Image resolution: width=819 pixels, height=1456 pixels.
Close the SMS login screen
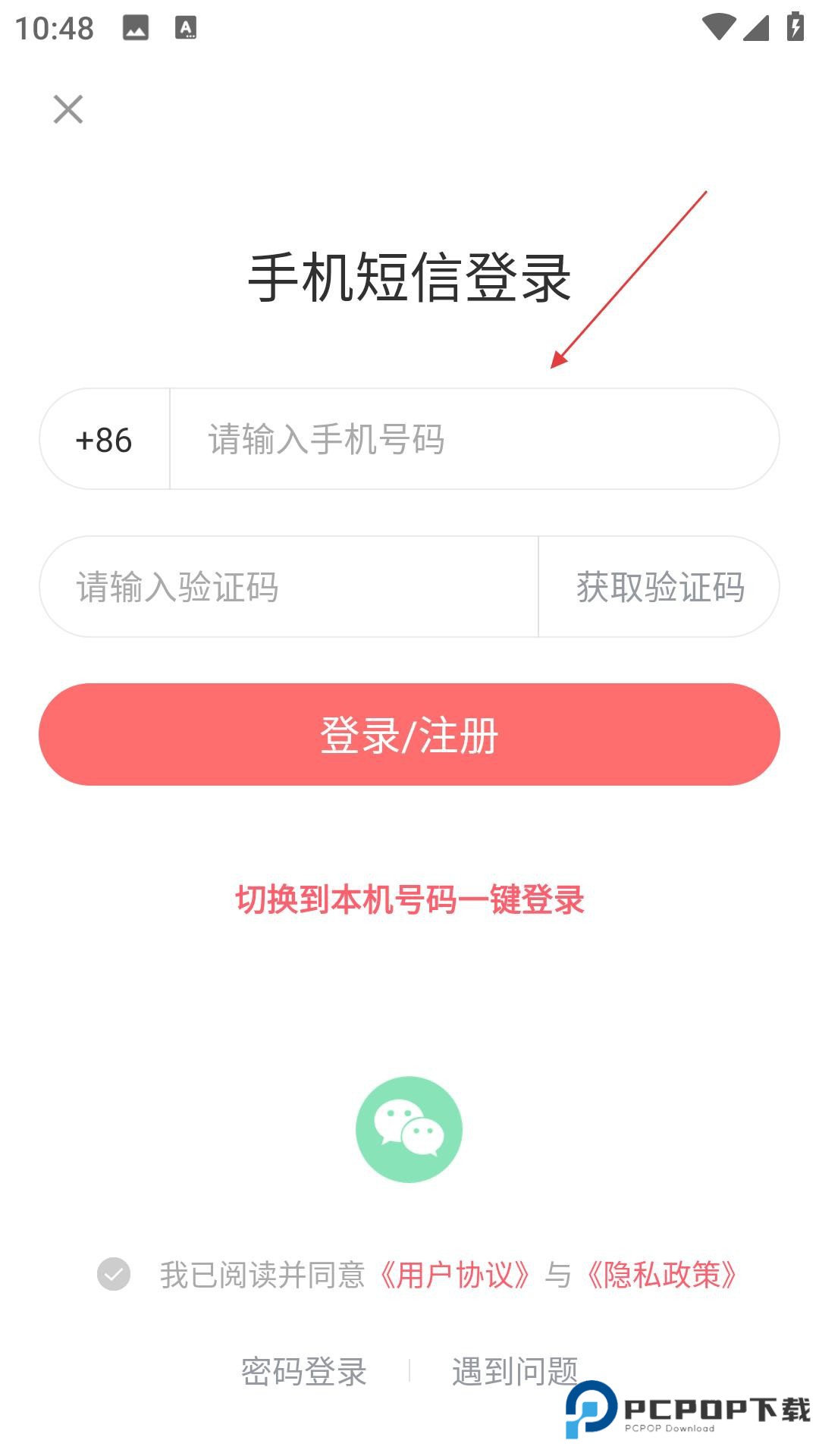pos(68,109)
